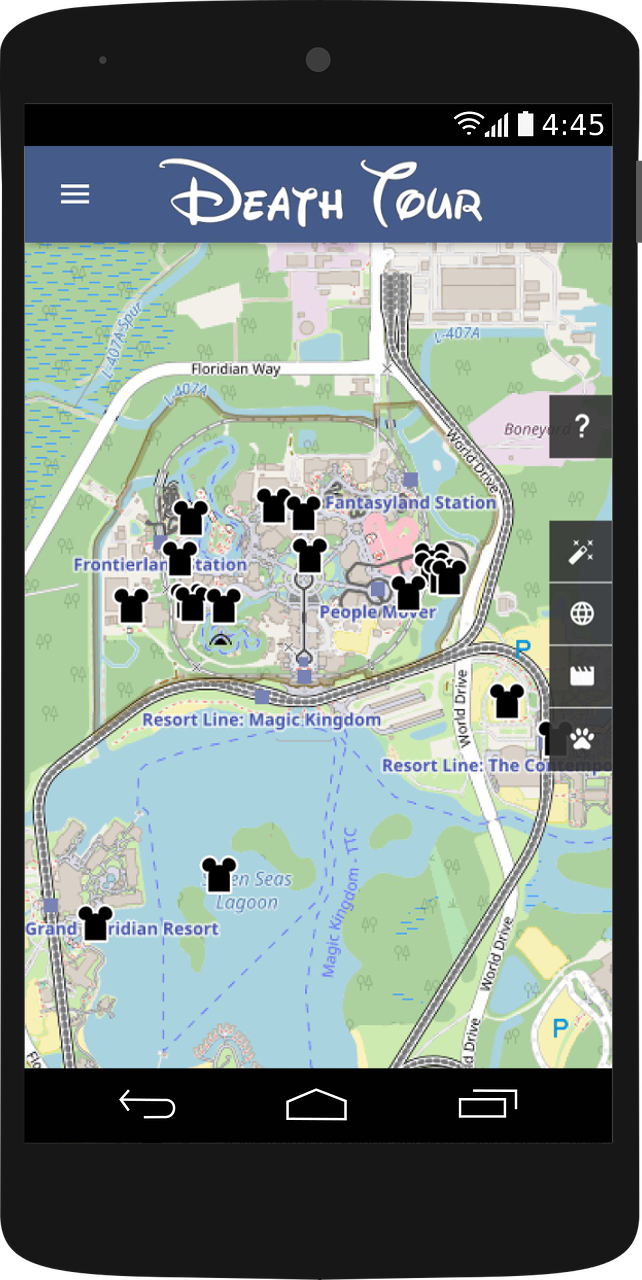Go to the home screen
Screen dimensions: 642x1280
pyautogui.click(x=317, y=1104)
